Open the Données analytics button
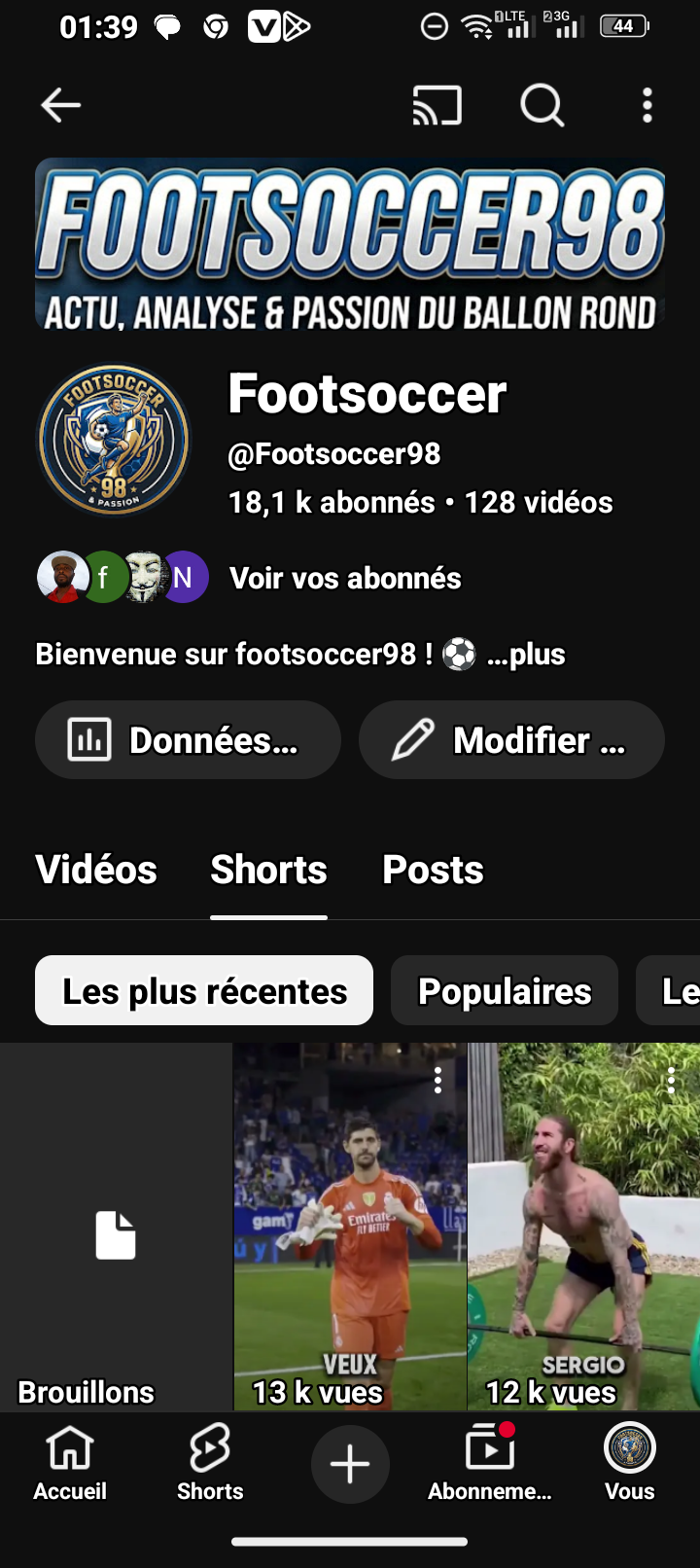Screen dimensions: 700x1568 coord(188,740)
